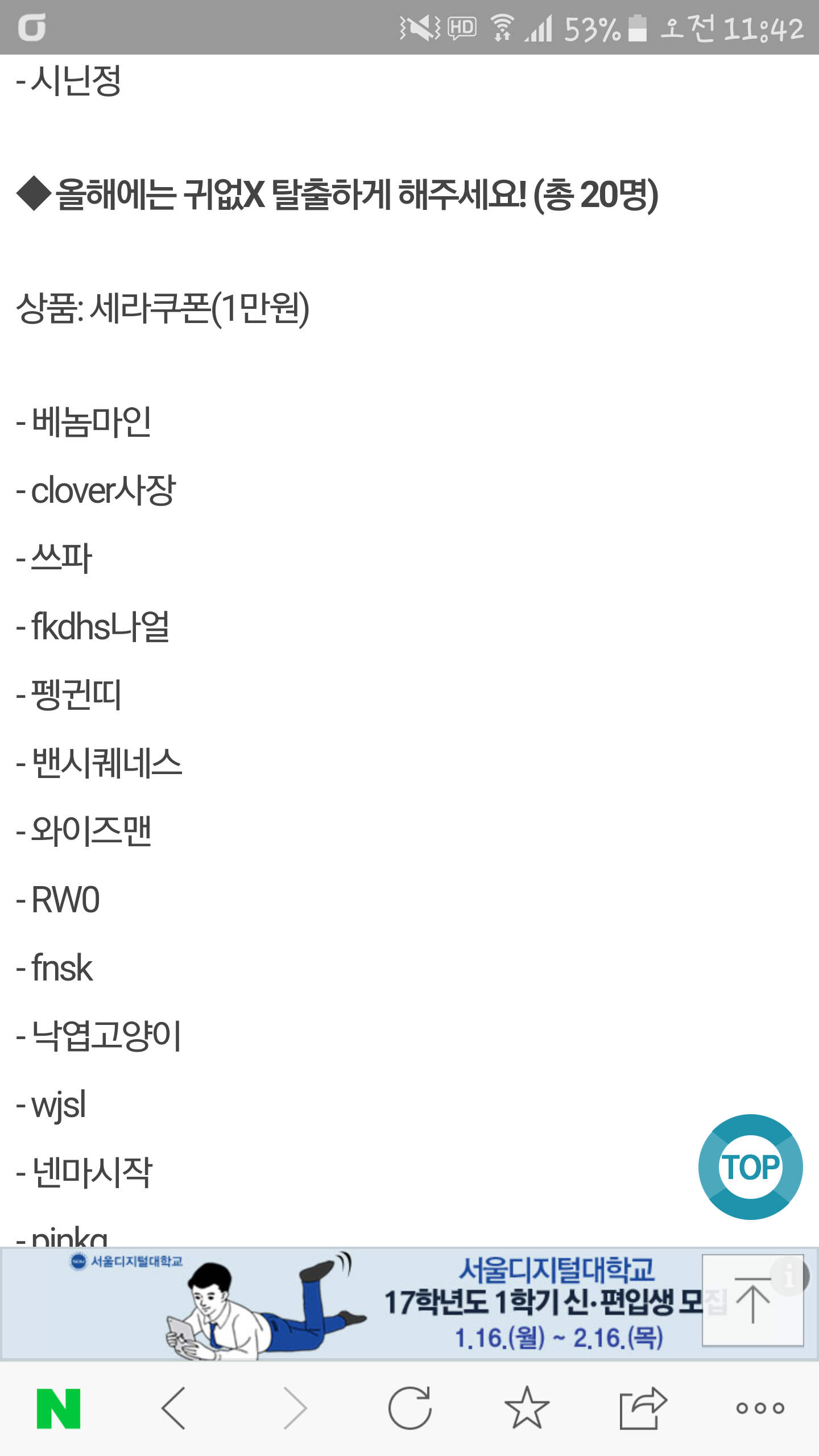Tap the round TOP button
This screenshot has width=819, height=1456.
pyautogui.click(x=750, y=1167)
